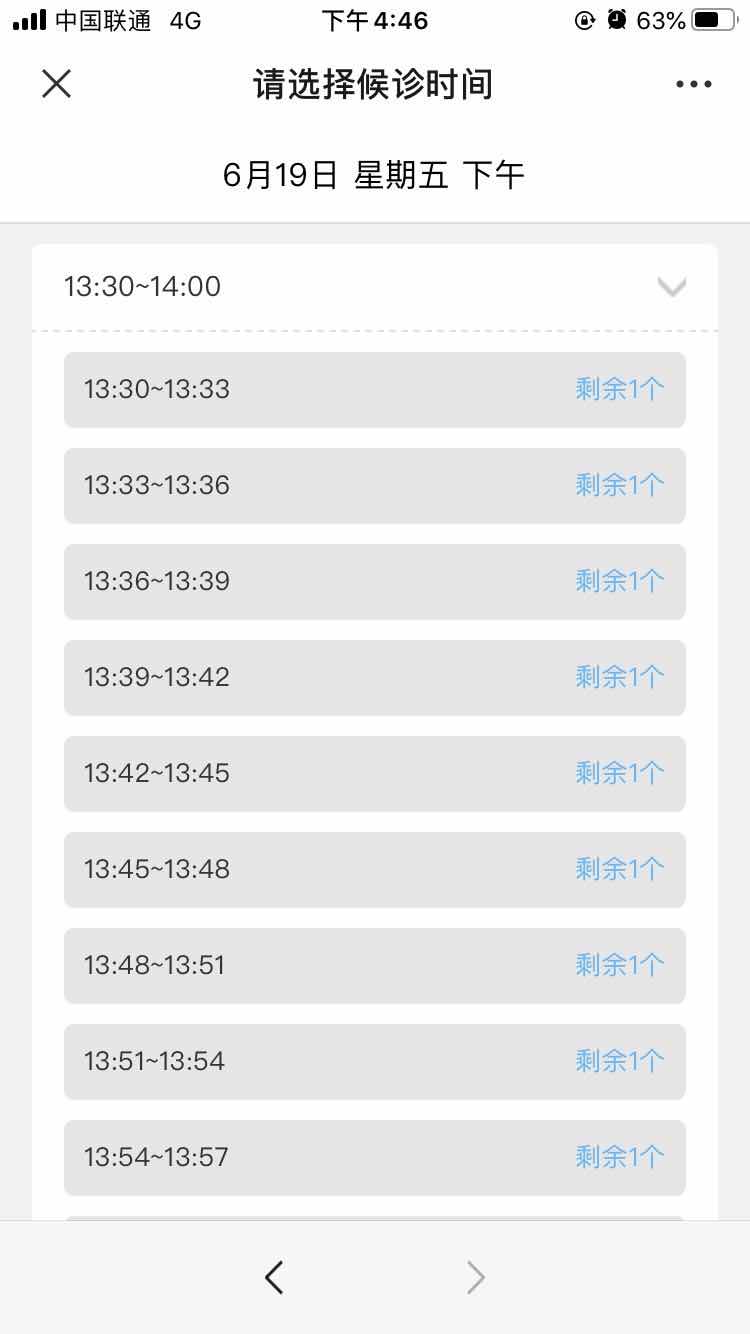Image resolution: width=750 pixels, height=1334 pixels.
Task: Choose the 13:42~13:45 slot
Action: pyautogui.click(x=375, y=773)
